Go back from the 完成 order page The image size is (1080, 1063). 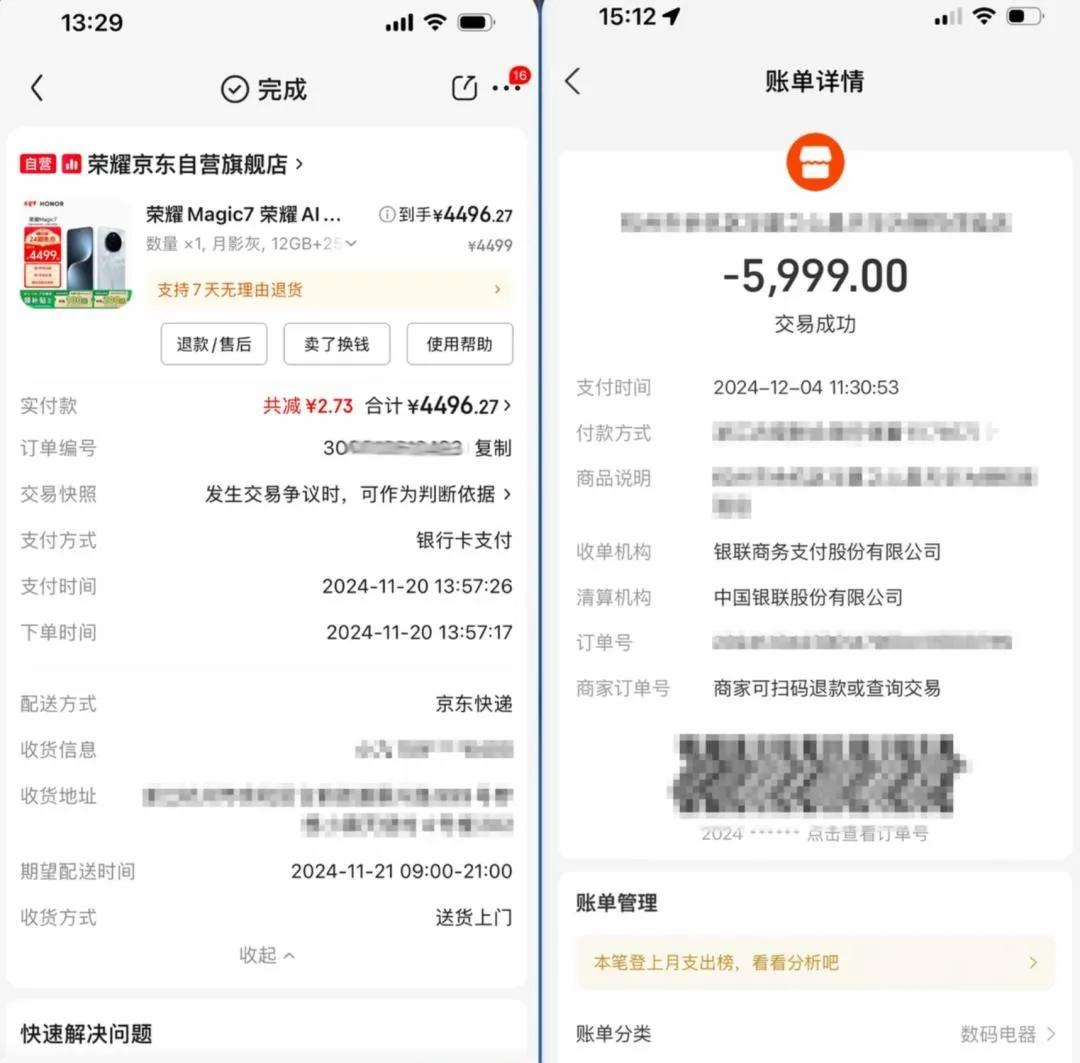point(37,89)
